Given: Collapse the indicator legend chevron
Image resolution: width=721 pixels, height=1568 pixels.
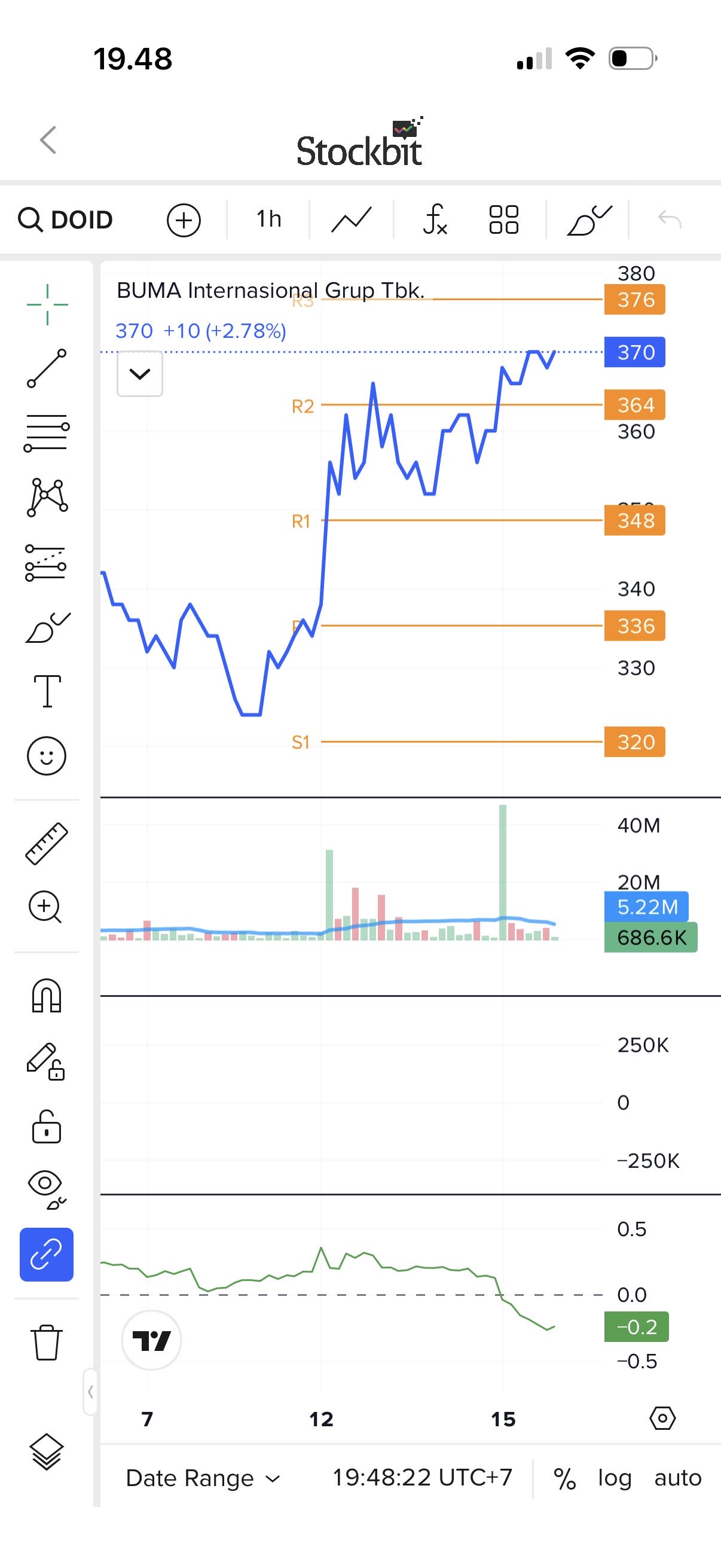Looking at the screenshot, I should click(139, 374).
